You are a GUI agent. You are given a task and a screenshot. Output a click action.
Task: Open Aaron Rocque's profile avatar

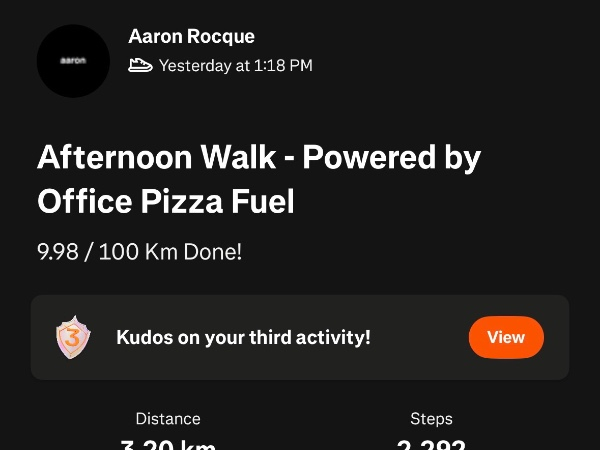(x=73, y=60)
